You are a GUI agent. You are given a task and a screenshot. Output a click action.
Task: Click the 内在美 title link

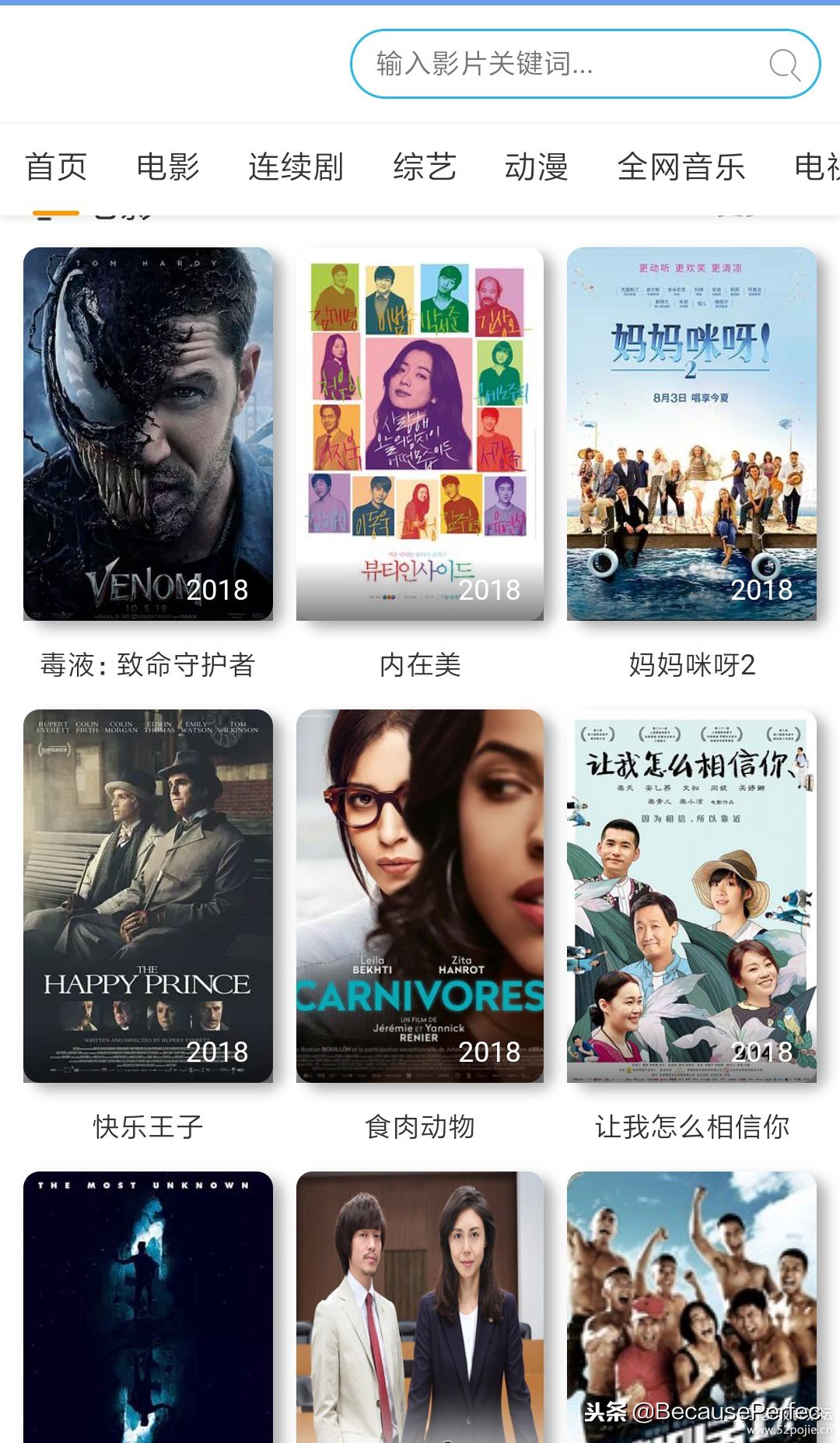[420, 665]
